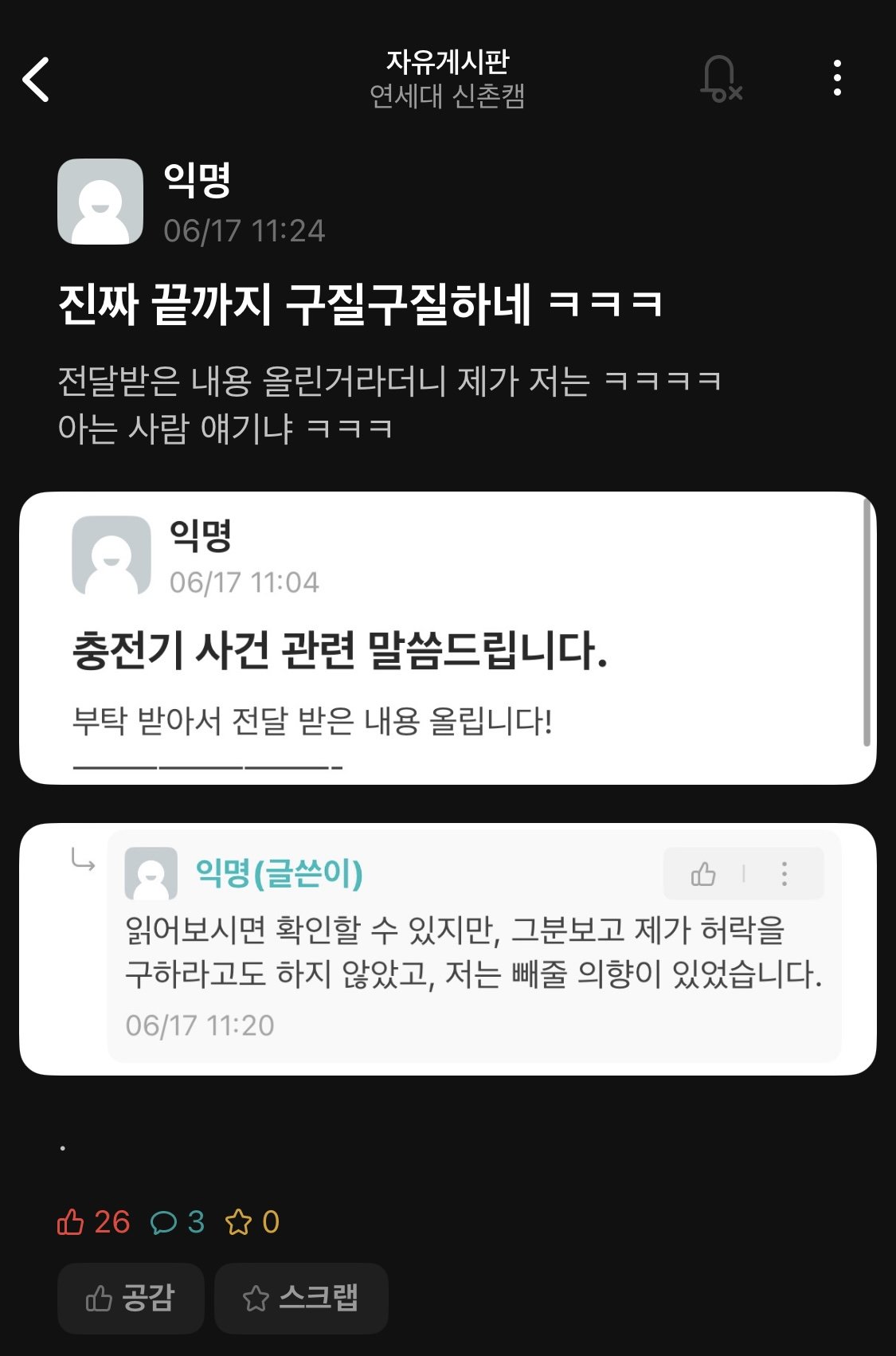
Task: Toggle the post notification bell
Action: 720,79
